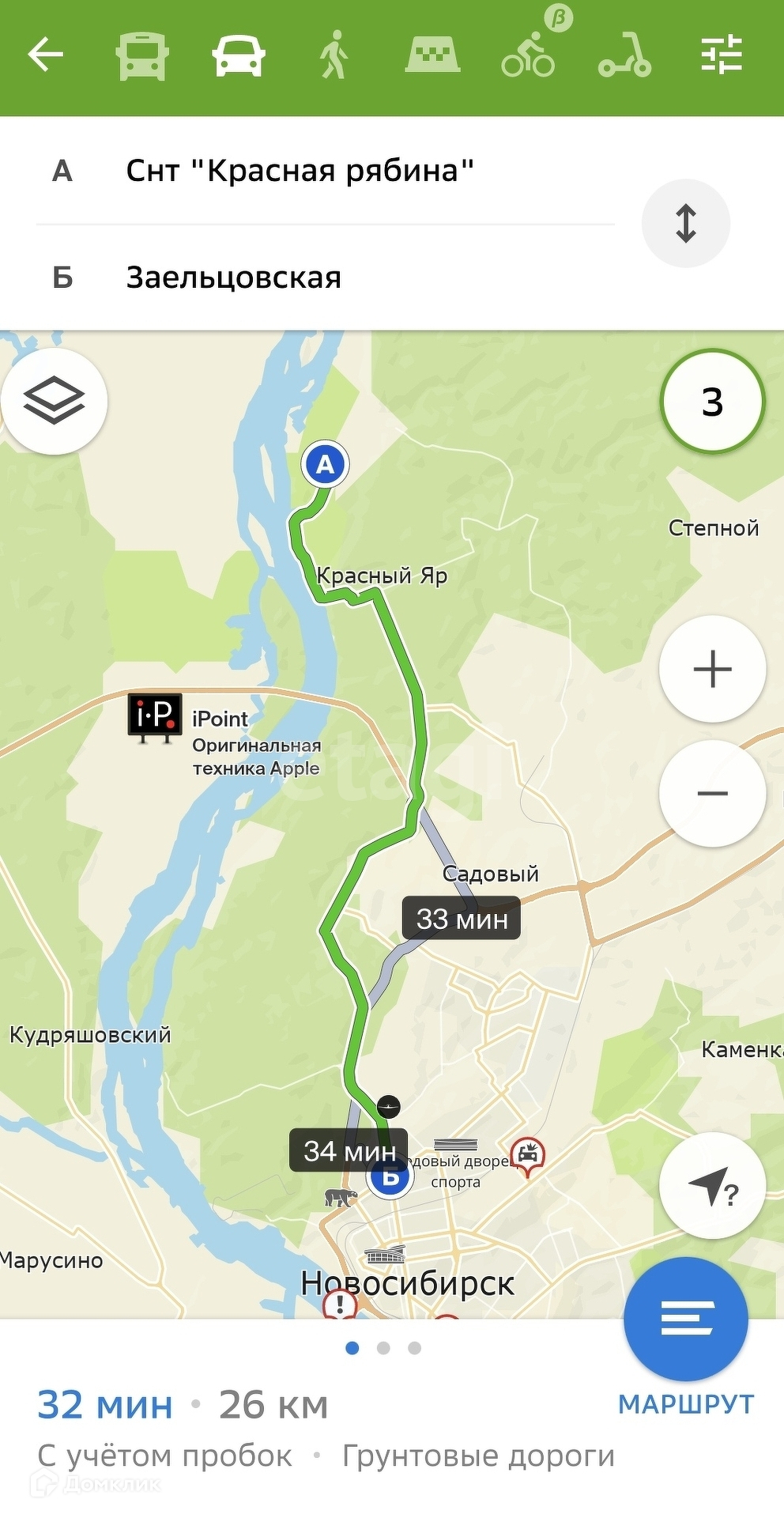Edit destination Заельцовская
The image size is (784, 1518).
[234, 278]
